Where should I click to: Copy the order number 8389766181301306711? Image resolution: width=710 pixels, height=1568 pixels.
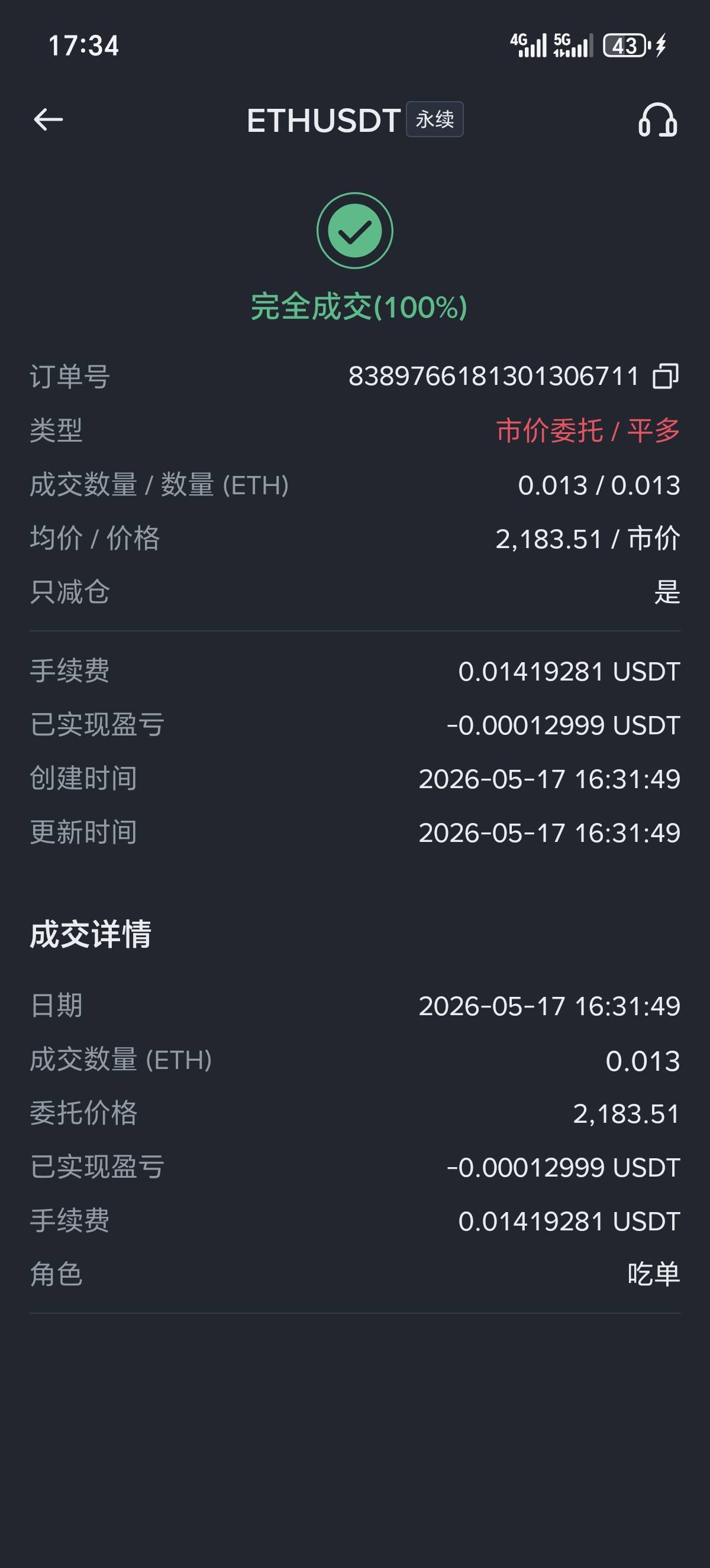click(666, 376)
